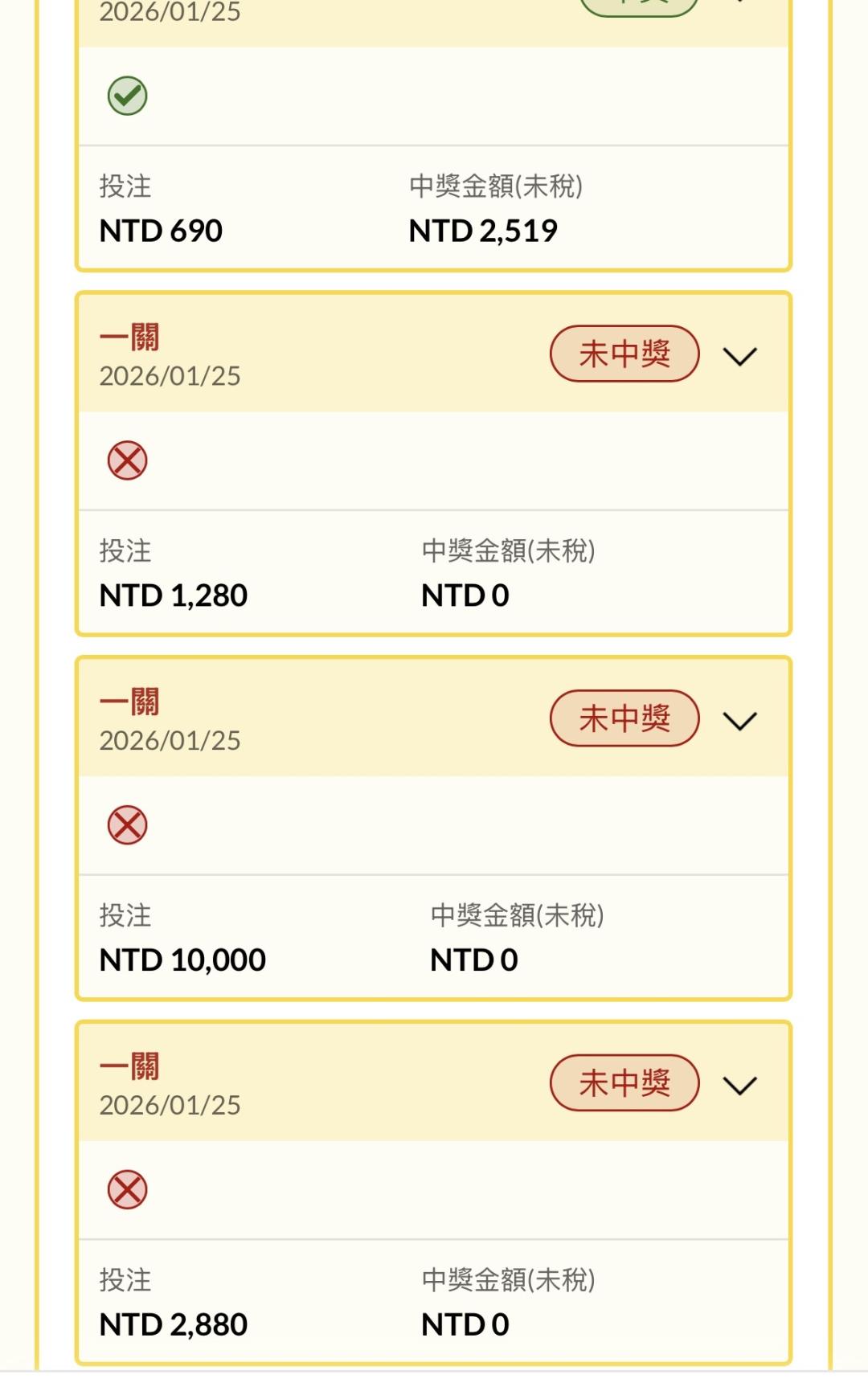Expand the bet card with NTD 10,000 wager
The image size is (868, 1387).
click(739, 721)
